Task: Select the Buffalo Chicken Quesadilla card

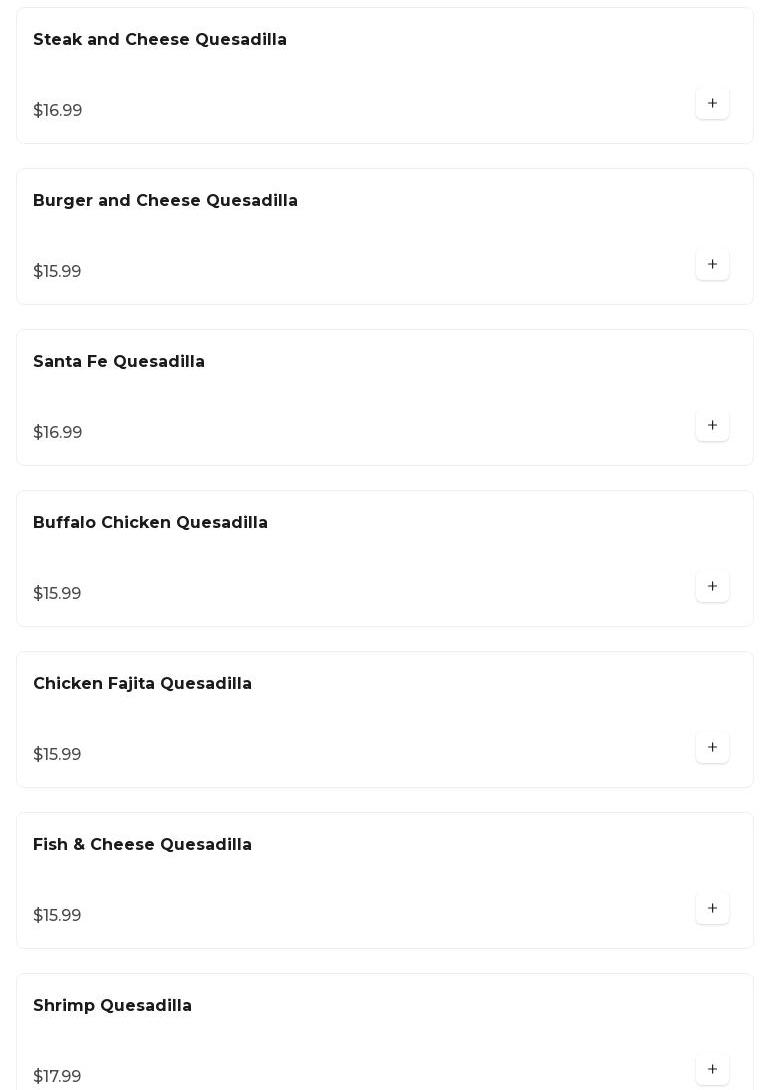Action: [150, 523]
